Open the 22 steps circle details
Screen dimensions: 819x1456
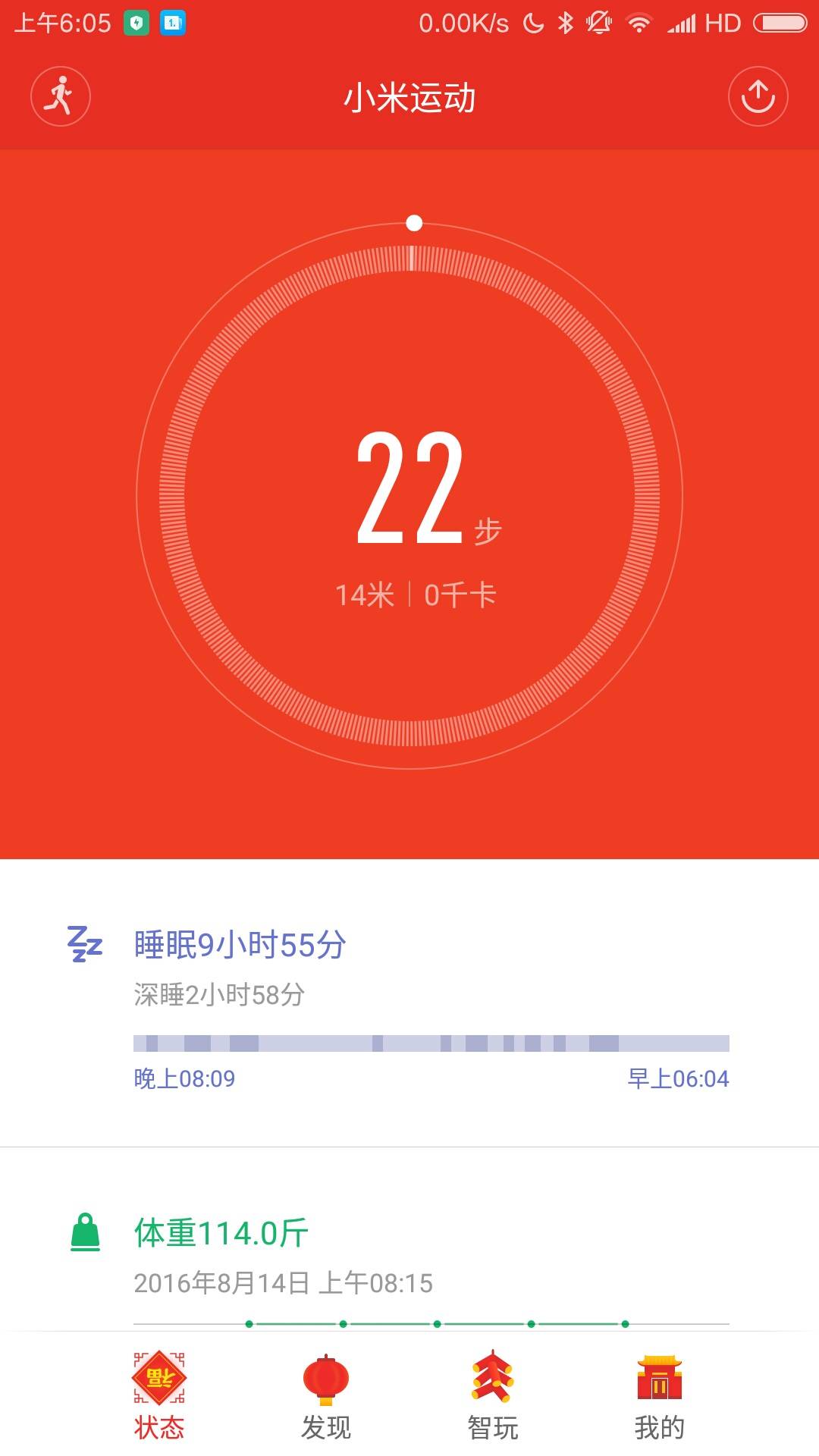point(409,496)
